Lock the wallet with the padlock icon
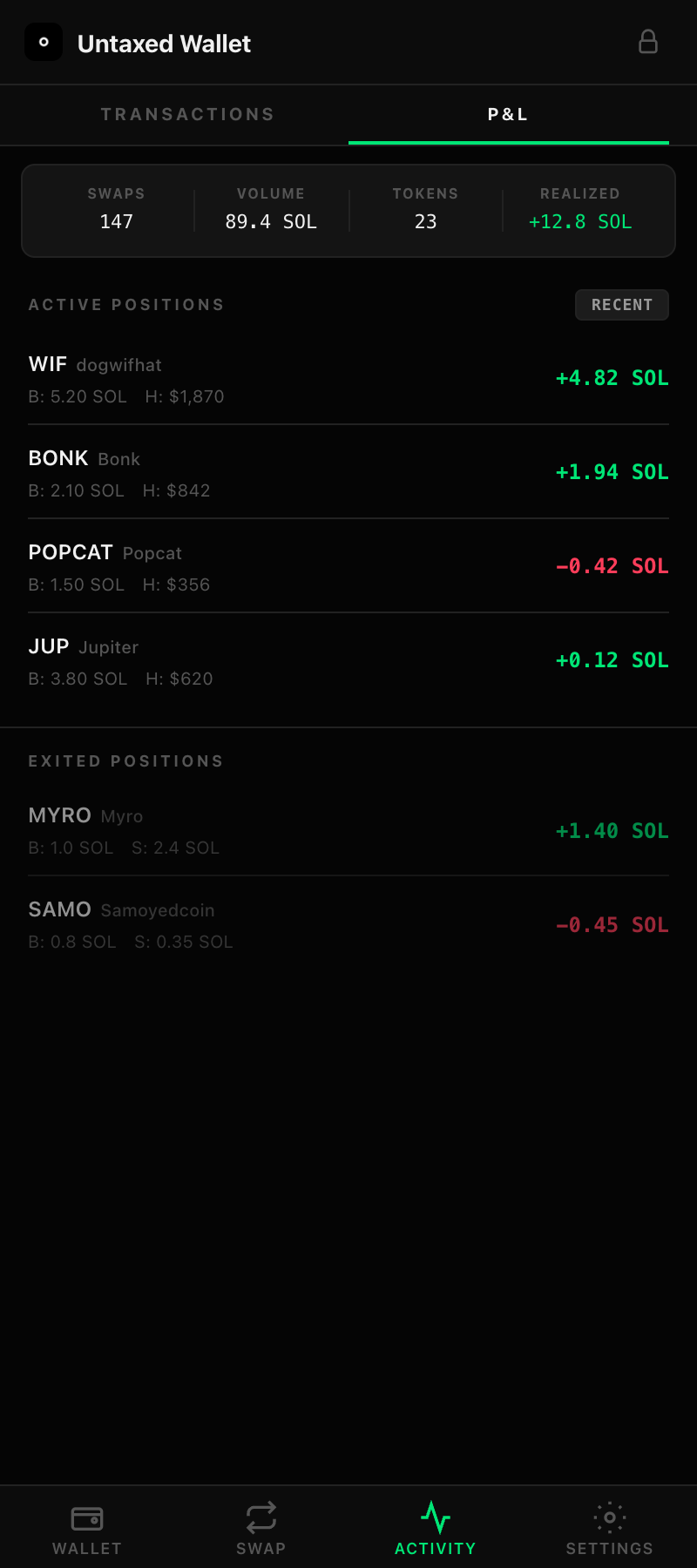The height and width of the screenshot is (1568, 697). (648, 42)
